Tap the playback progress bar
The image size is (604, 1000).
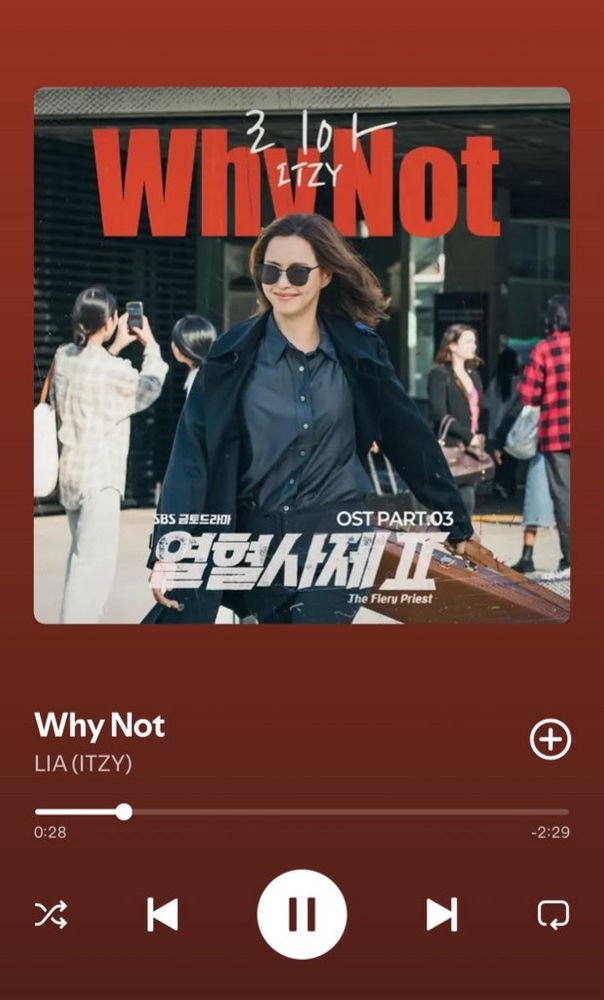302,812
